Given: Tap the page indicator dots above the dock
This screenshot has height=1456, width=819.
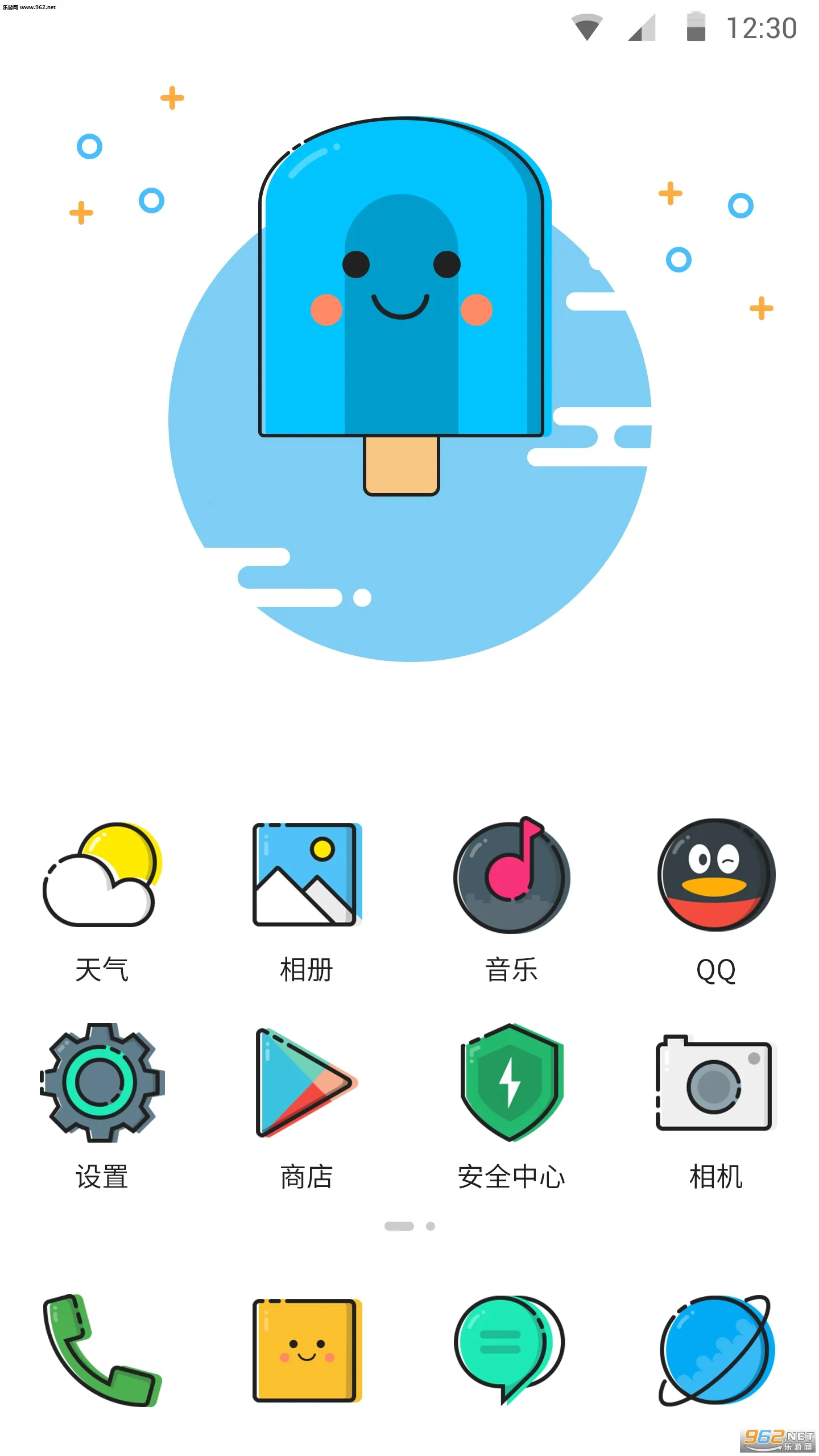Looking at the screenshot, I should coord(408,1226).
